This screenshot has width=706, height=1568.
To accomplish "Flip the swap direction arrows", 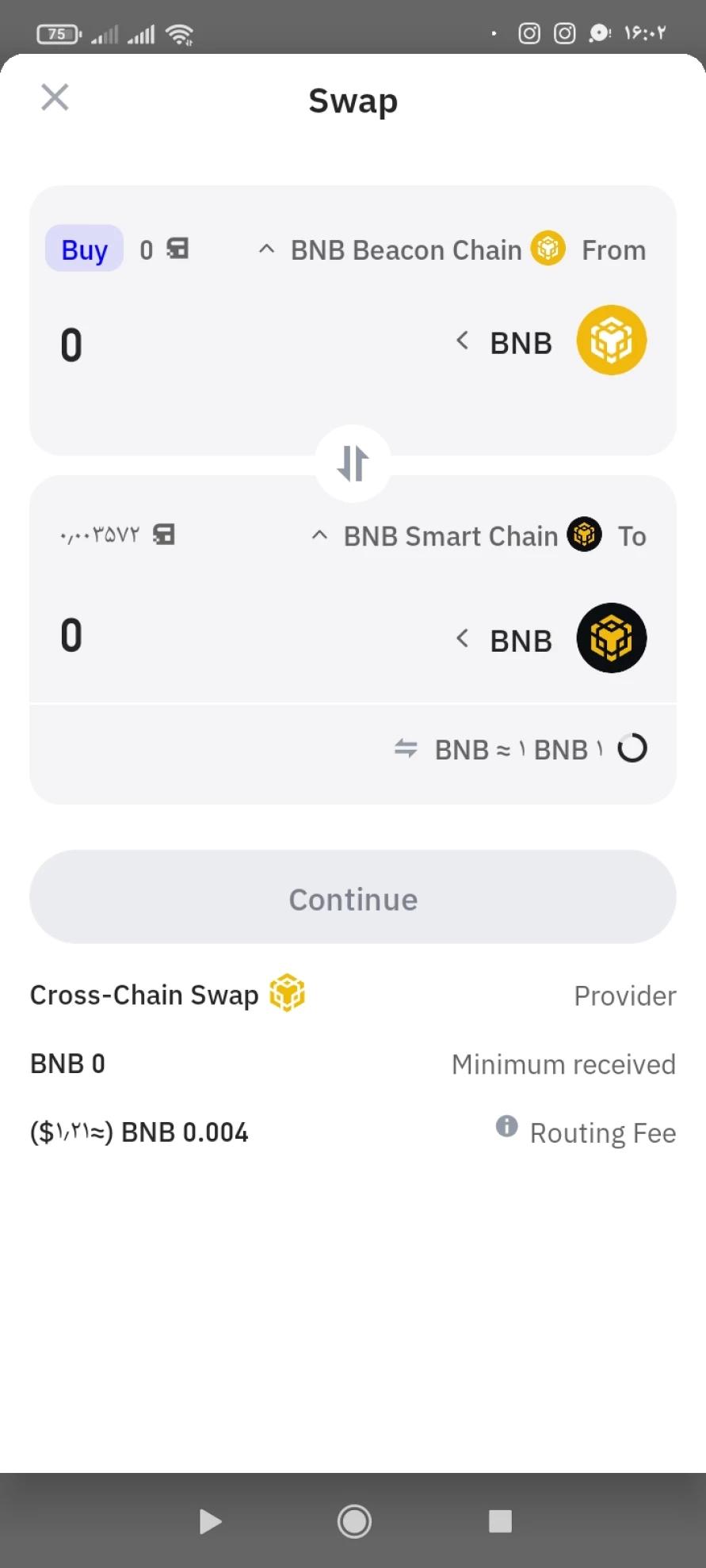I will 353,463.
